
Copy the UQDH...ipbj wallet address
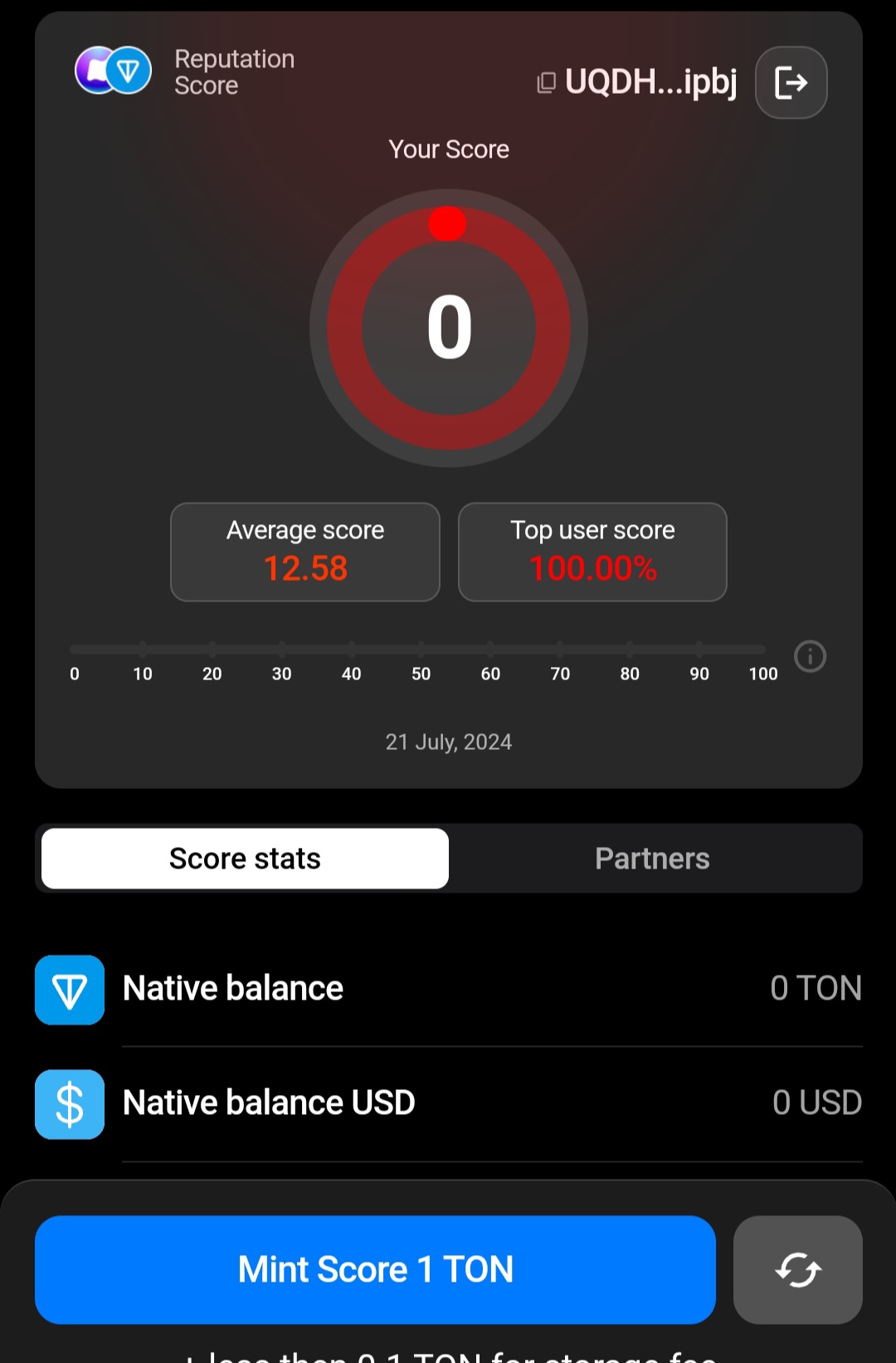point(546,83)
